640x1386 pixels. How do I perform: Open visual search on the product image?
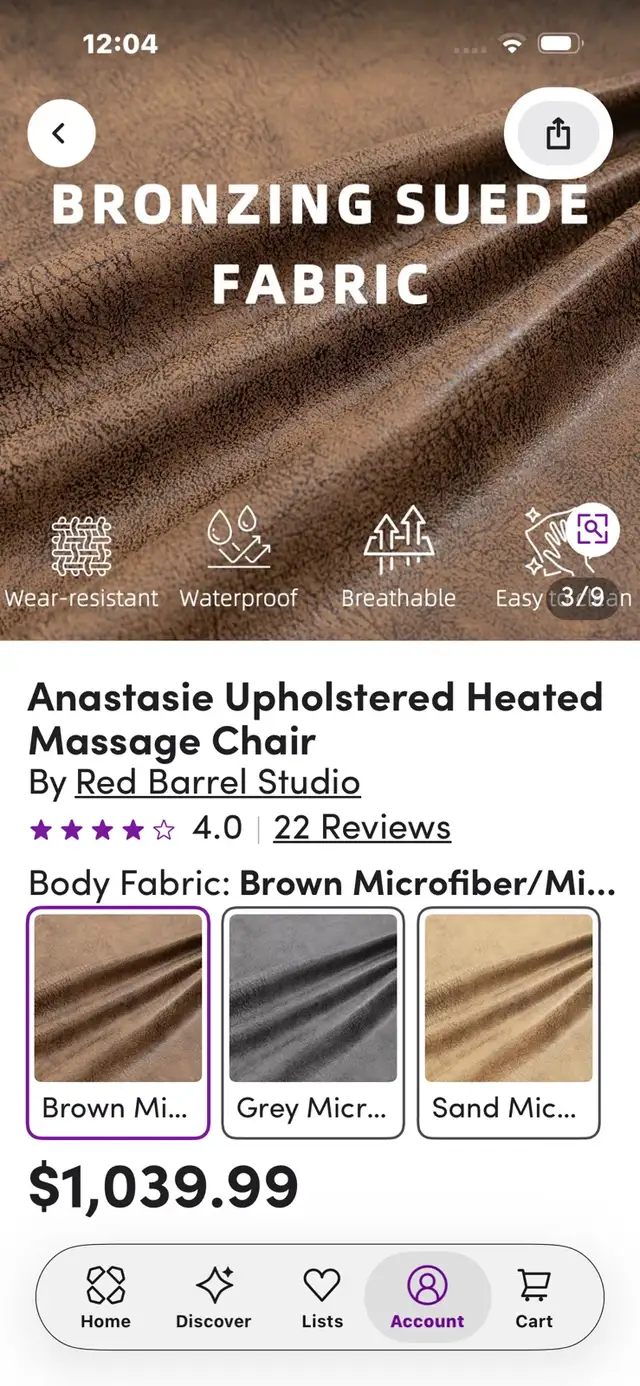click(592, 530)
